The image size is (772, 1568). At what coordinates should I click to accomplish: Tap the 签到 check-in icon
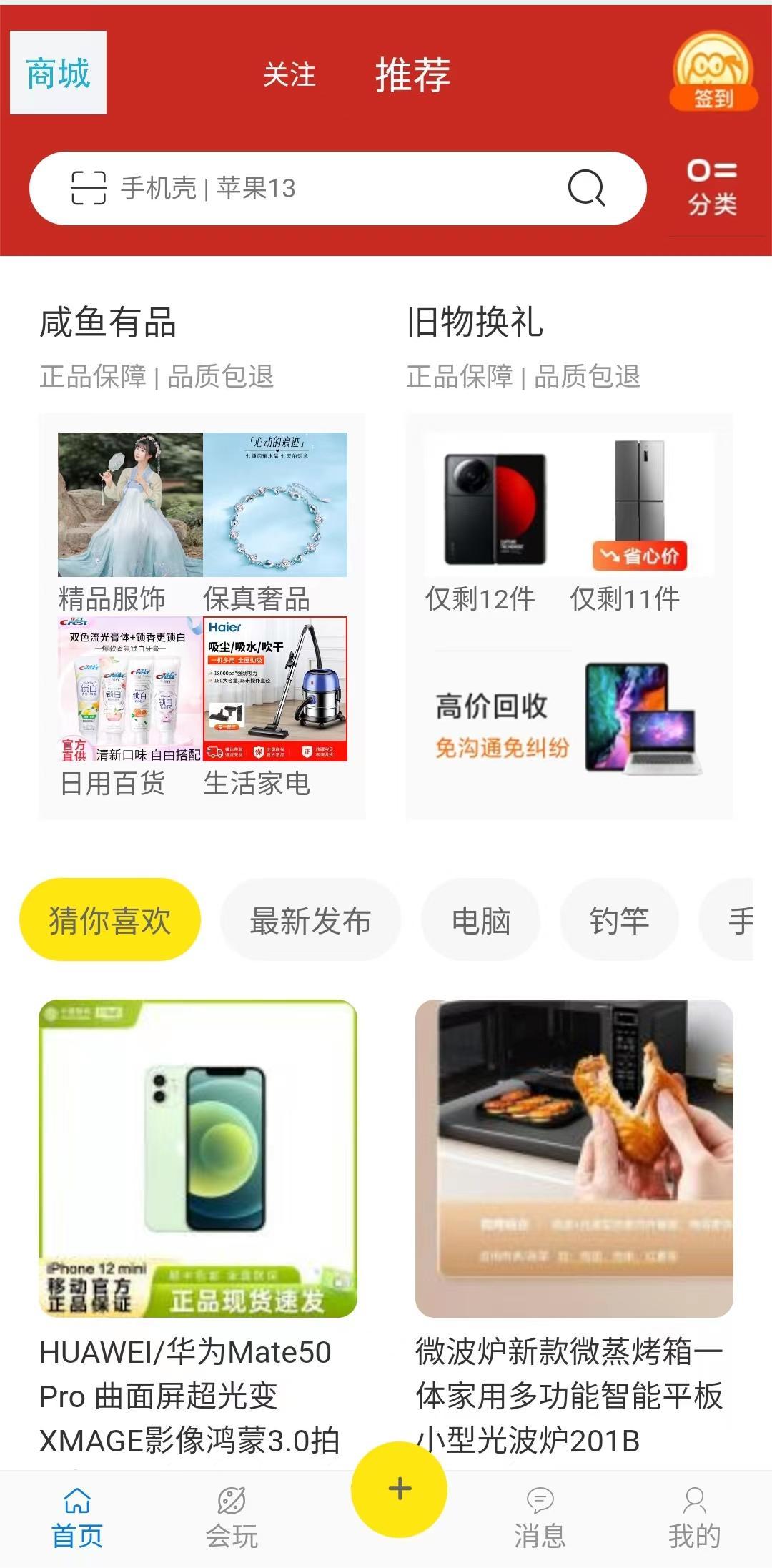[x=713, y=72]
